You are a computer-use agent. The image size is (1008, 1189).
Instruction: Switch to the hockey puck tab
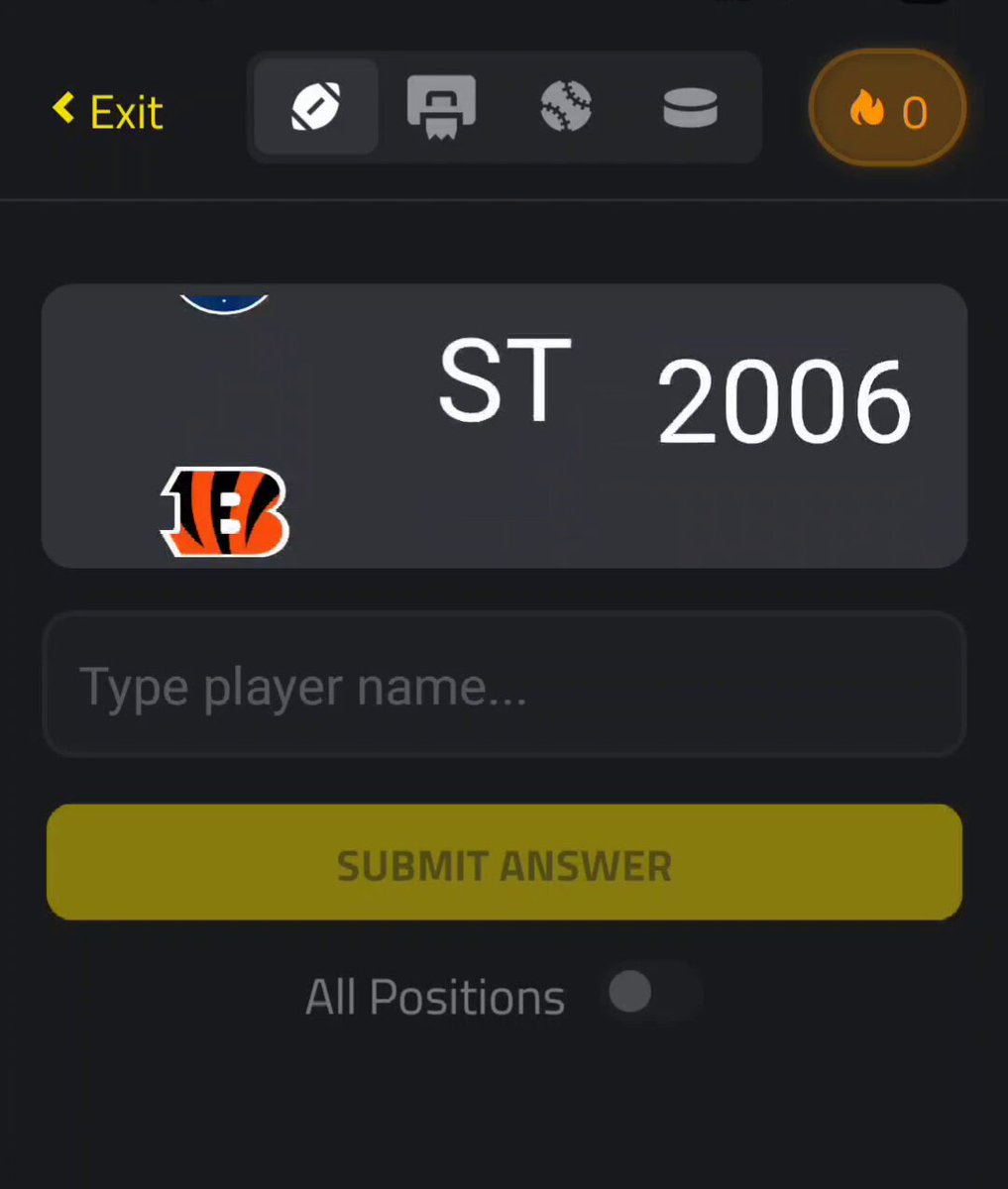point(690,106)
